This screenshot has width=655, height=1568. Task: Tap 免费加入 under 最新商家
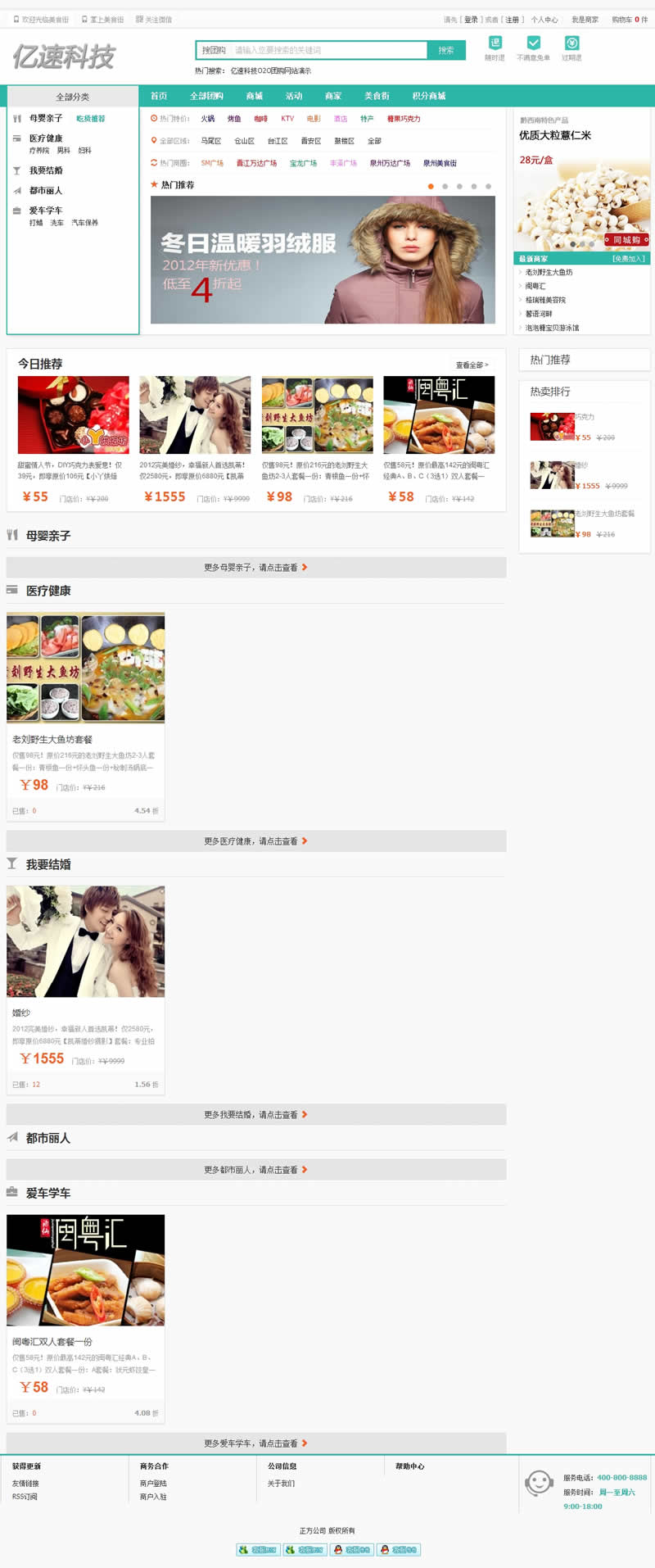click(x=629, y=259)
